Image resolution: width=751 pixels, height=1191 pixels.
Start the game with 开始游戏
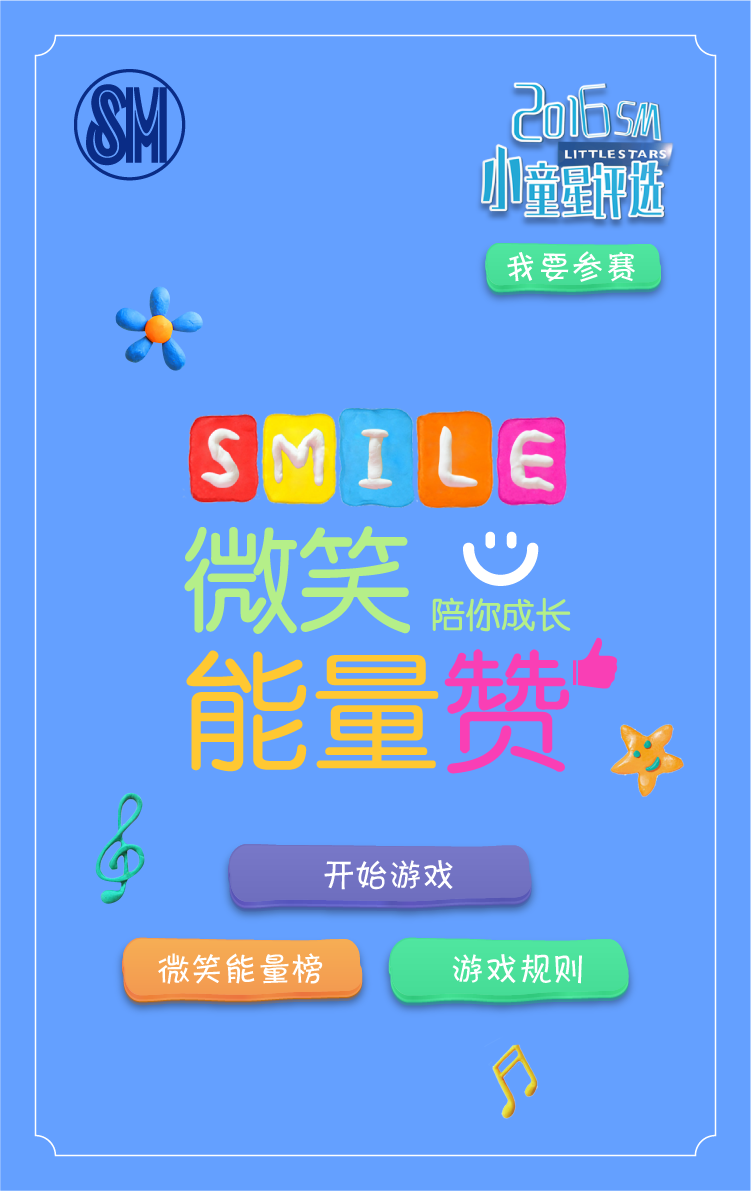pos(380,876)
